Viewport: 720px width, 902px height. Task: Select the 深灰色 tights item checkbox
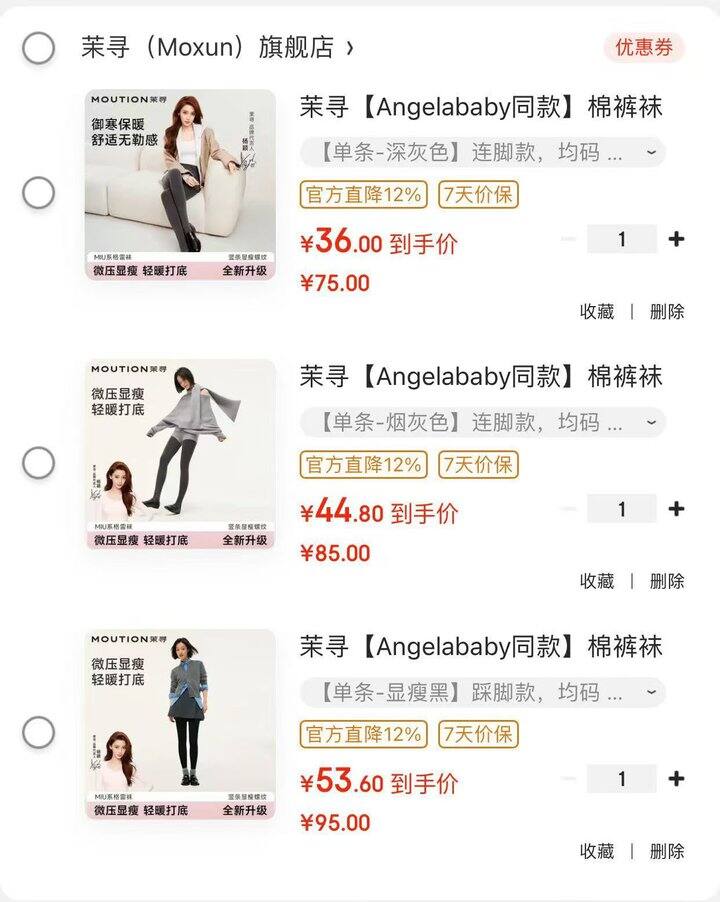coord(39,192)
